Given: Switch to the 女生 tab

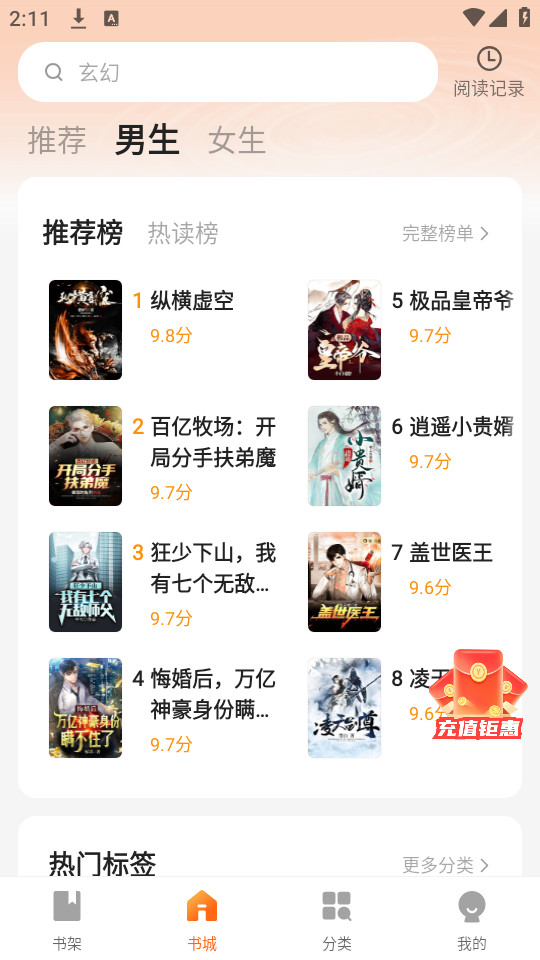Looking at the screenshot, I should [236, 140].
